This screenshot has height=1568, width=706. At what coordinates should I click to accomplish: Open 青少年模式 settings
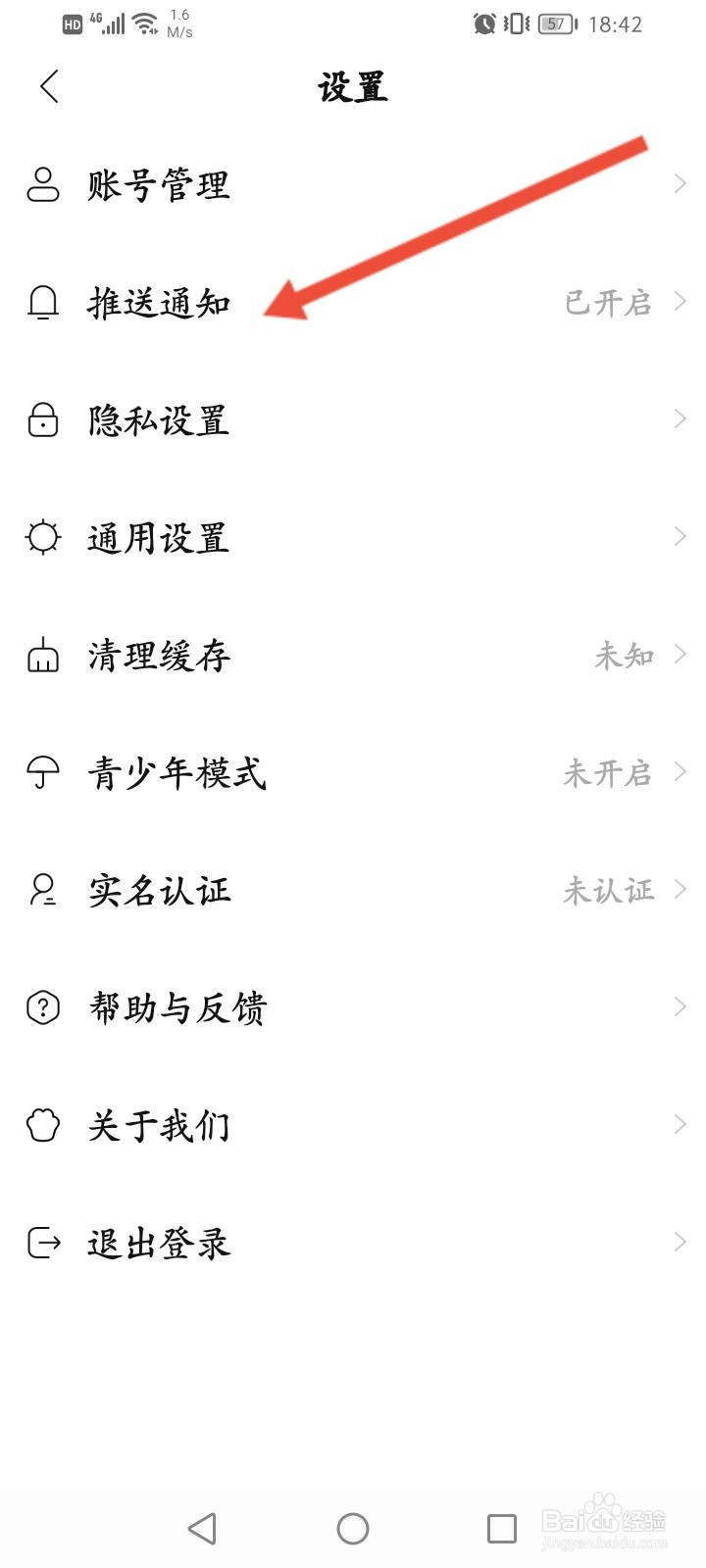coord(353,772)
